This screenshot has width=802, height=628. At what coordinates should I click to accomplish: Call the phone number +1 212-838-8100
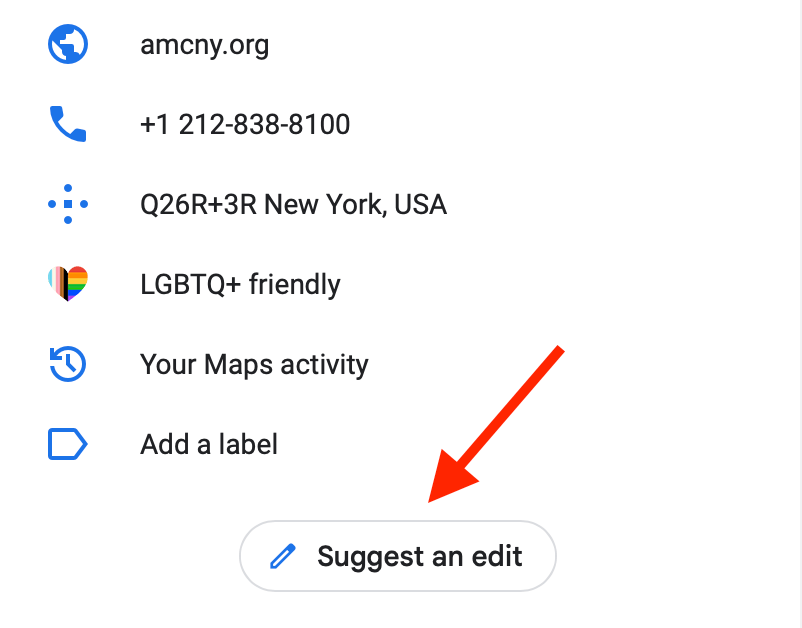pos(244,125)
